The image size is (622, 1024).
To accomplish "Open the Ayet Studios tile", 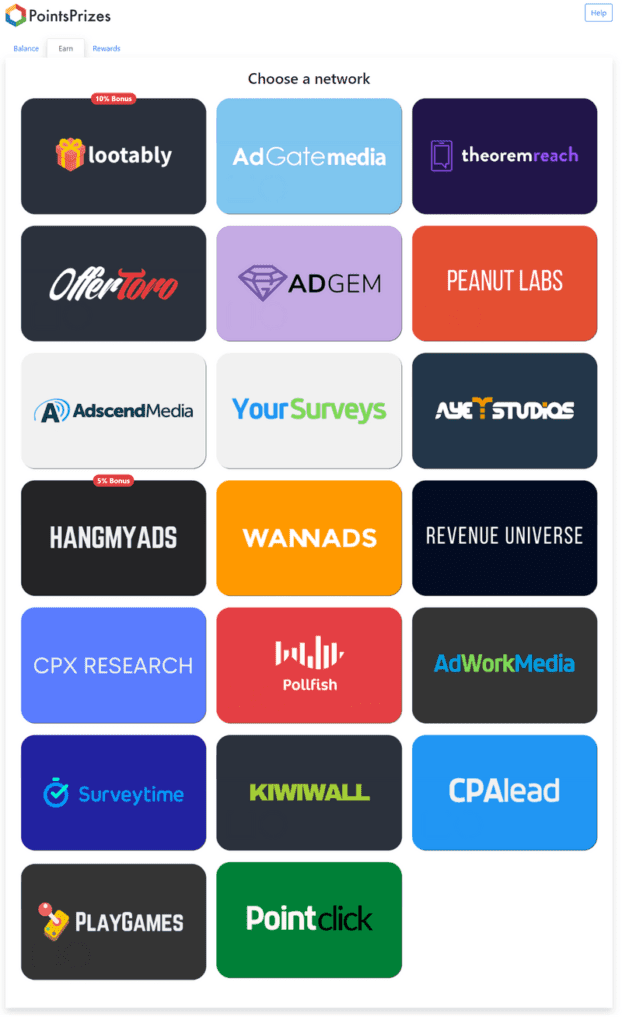I will 504,411.
